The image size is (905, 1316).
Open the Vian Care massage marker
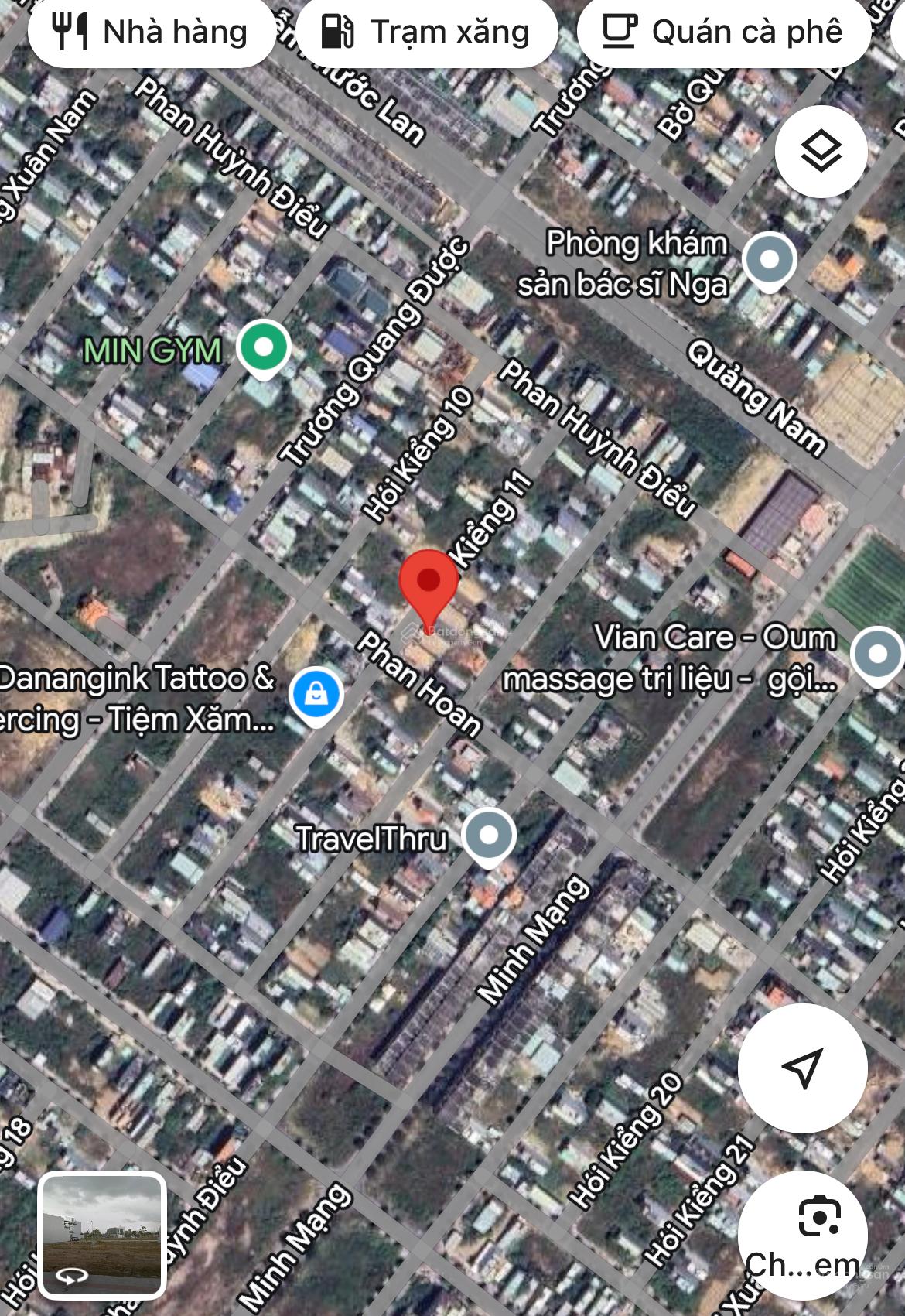tap(877, 655)
